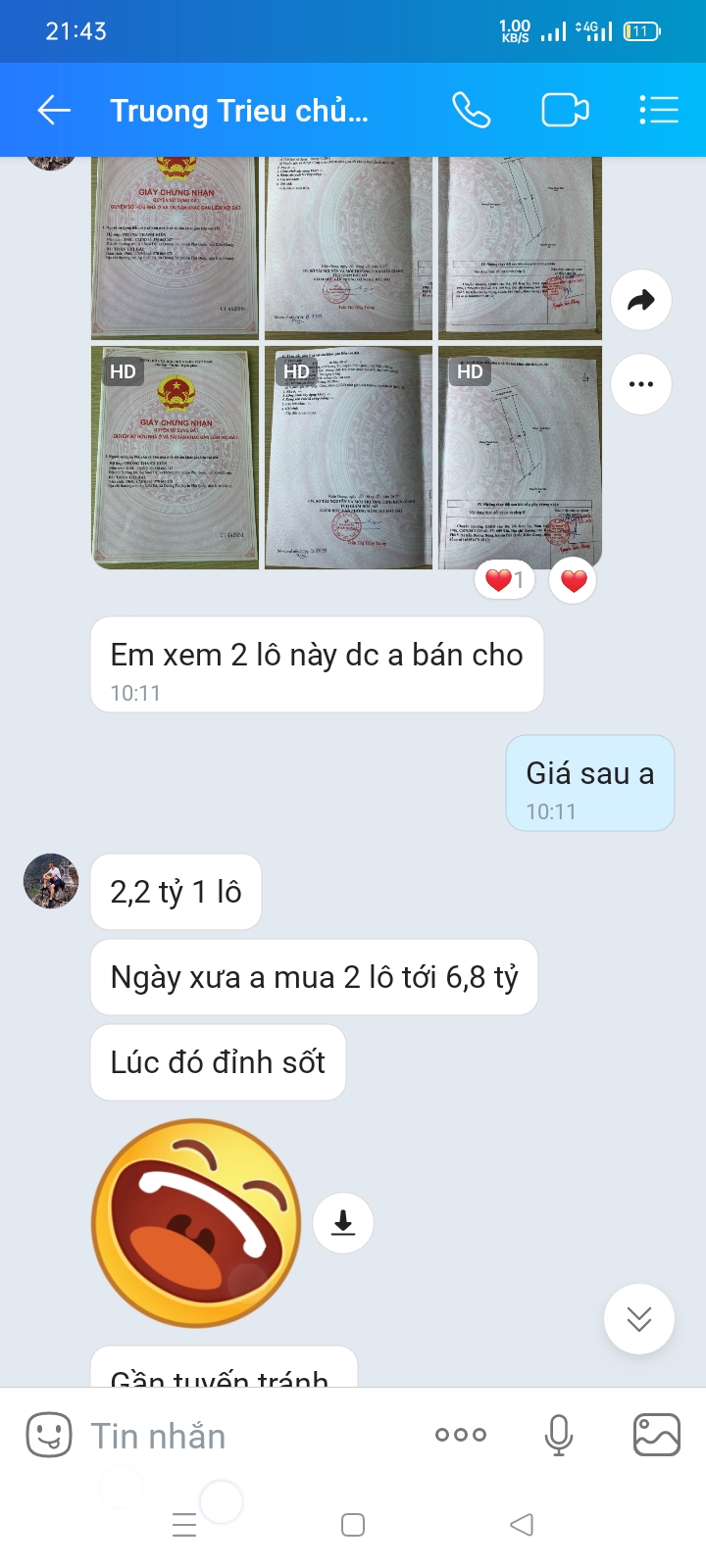The image size is (706, 1568).
Task: Jump to the latest messages
Action: point(639,1319)
